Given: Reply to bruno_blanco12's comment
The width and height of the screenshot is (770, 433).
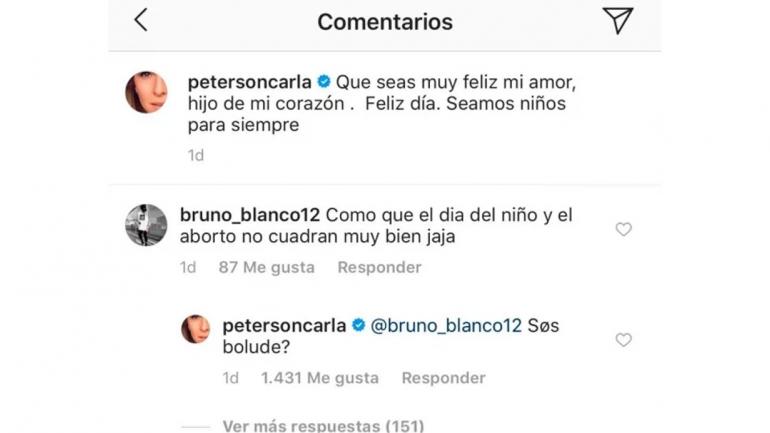Looking at the screenshot, I should (x=379, y=267).
